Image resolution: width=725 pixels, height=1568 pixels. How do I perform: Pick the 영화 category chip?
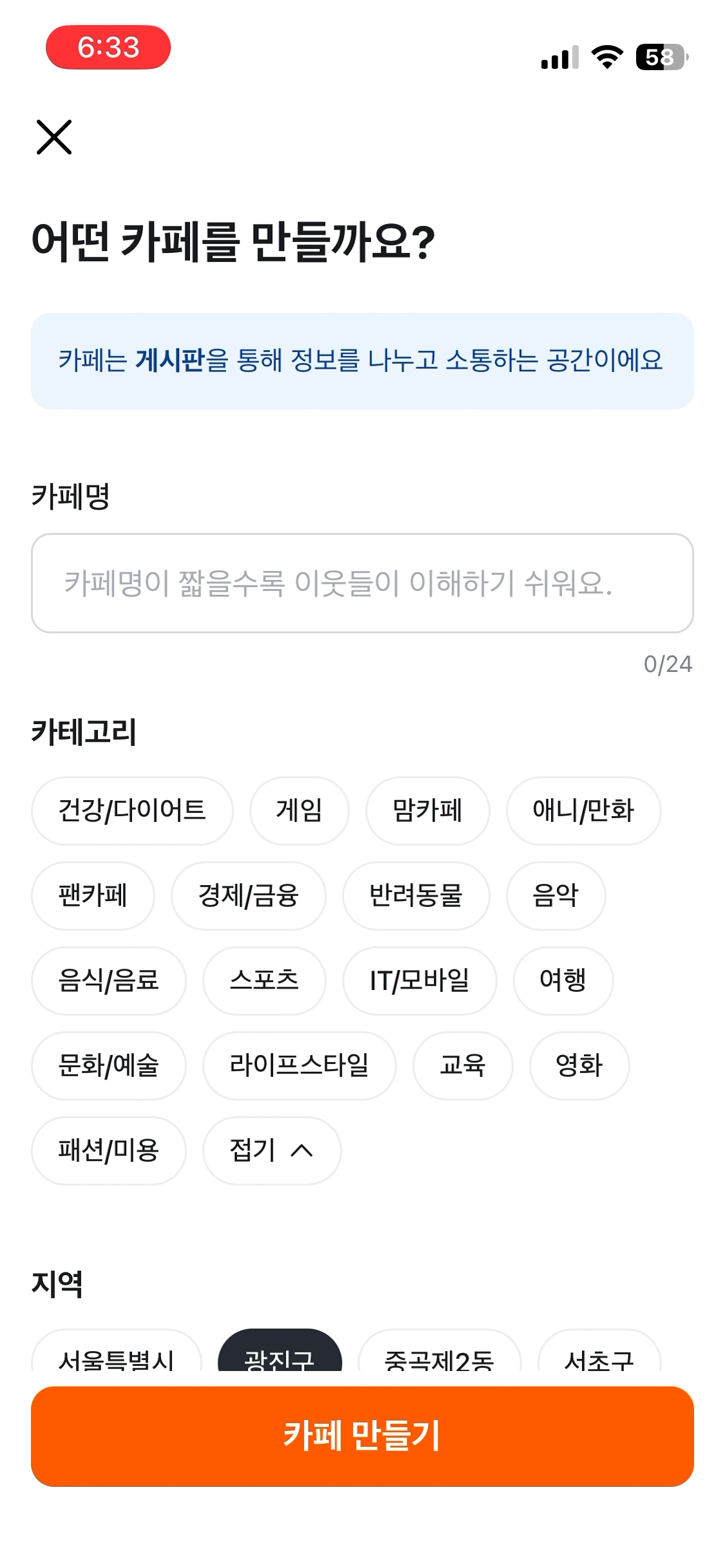[x=579, y=1065]
